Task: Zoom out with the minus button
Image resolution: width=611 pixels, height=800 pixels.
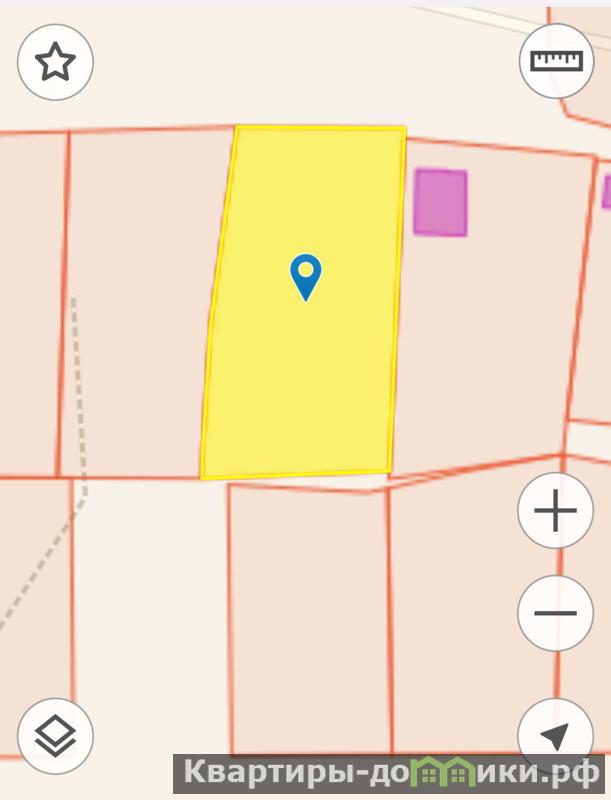Action: pyautogui.click(x=555, y=613)
